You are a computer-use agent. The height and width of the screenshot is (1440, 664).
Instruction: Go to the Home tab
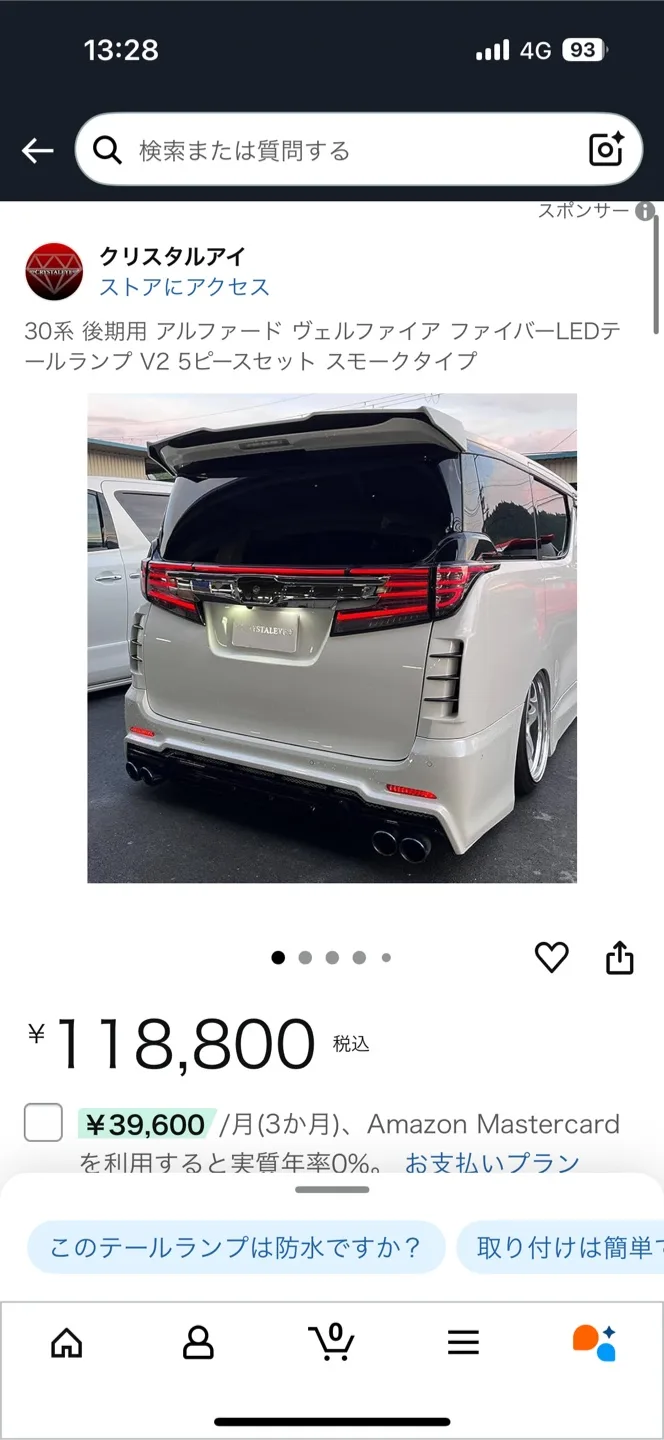[67, 1342]
